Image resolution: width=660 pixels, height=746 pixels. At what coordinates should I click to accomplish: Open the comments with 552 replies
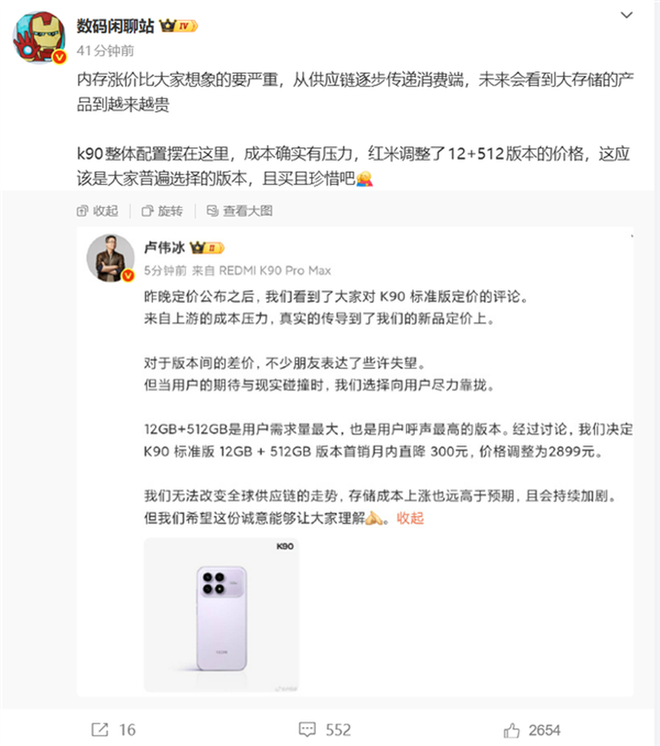coord(326,730)
